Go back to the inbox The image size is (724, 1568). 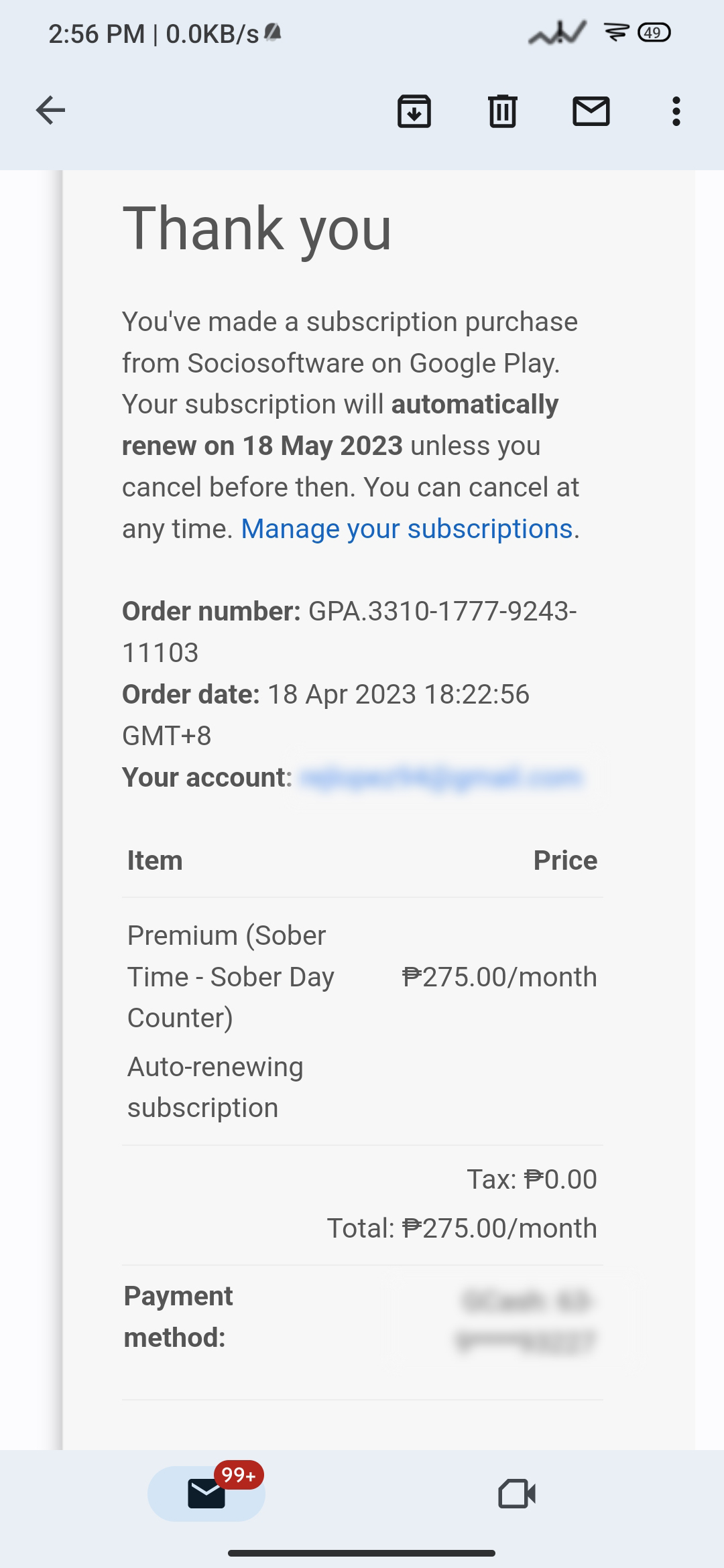[50, 111]
